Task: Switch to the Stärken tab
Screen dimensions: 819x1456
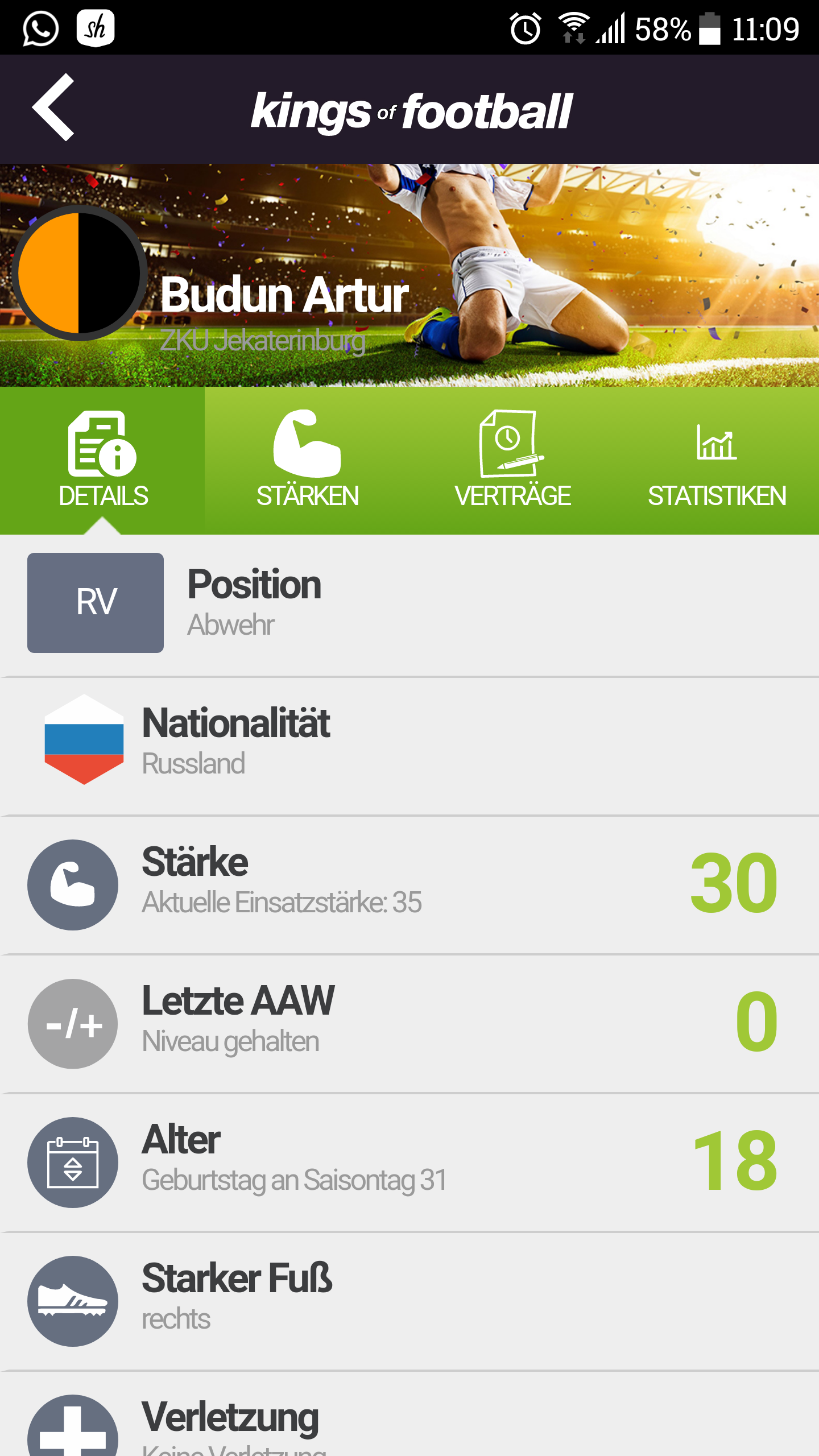Action: [307, 461]
